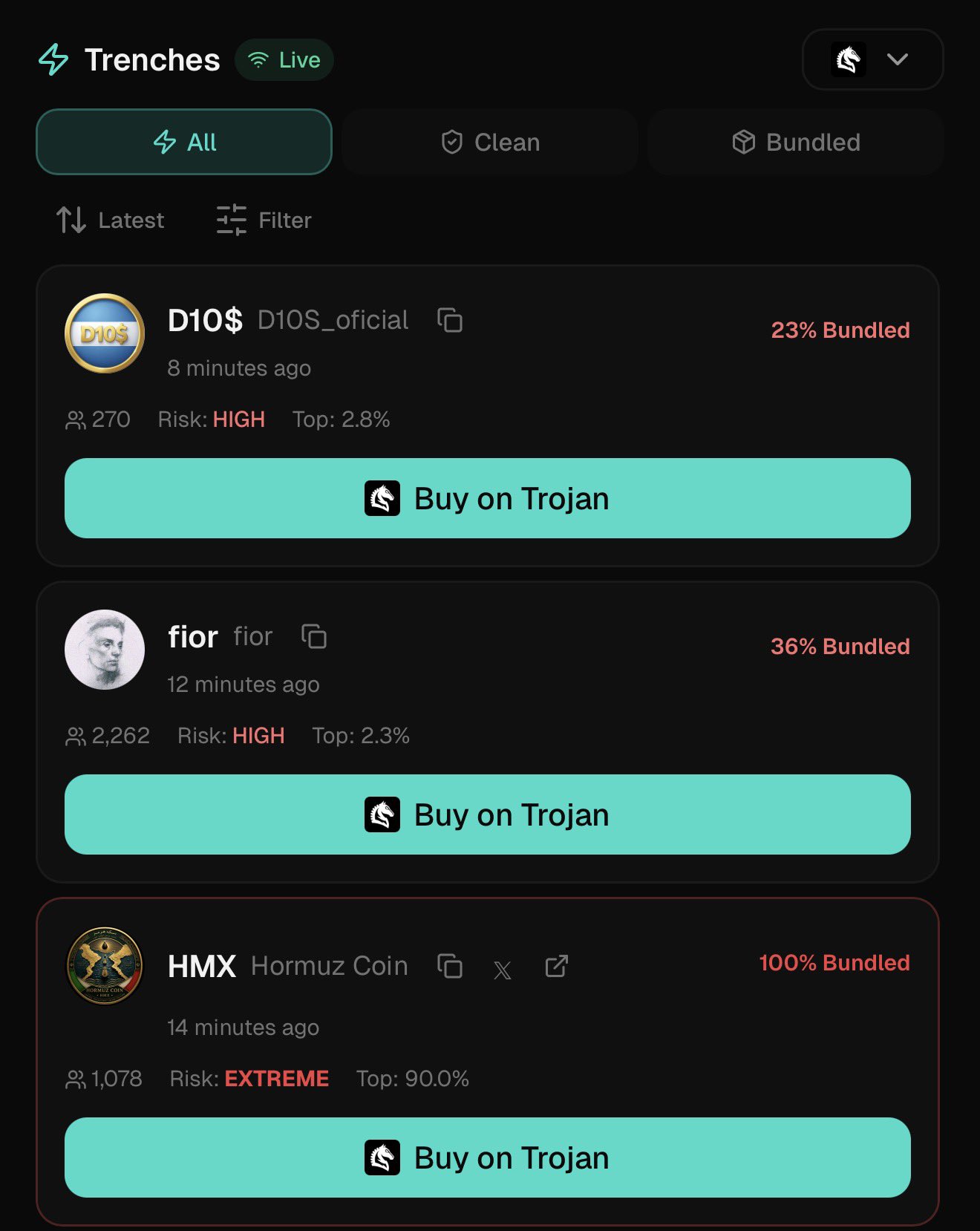The width and height of the screenshot is (980, 1231).
Task: Buy HMX on Trojan
Action: (487, 1157)
